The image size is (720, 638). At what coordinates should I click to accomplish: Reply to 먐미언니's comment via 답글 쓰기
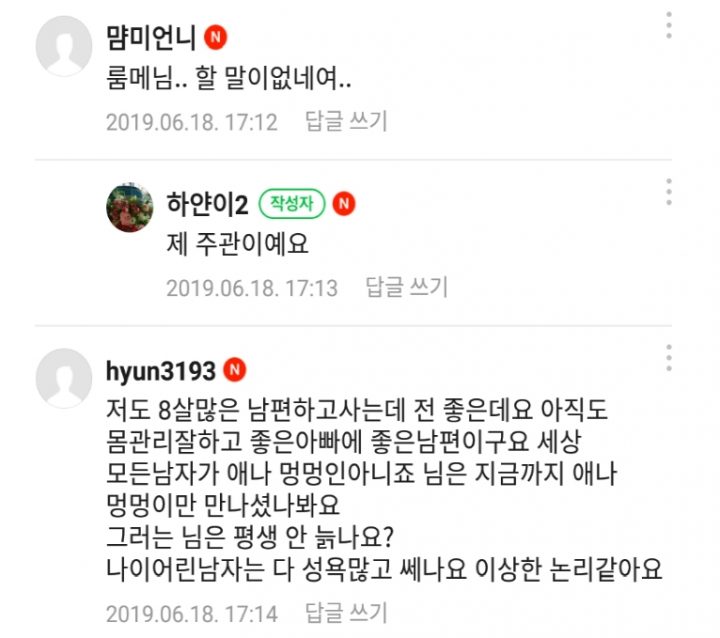click(345, 122)
